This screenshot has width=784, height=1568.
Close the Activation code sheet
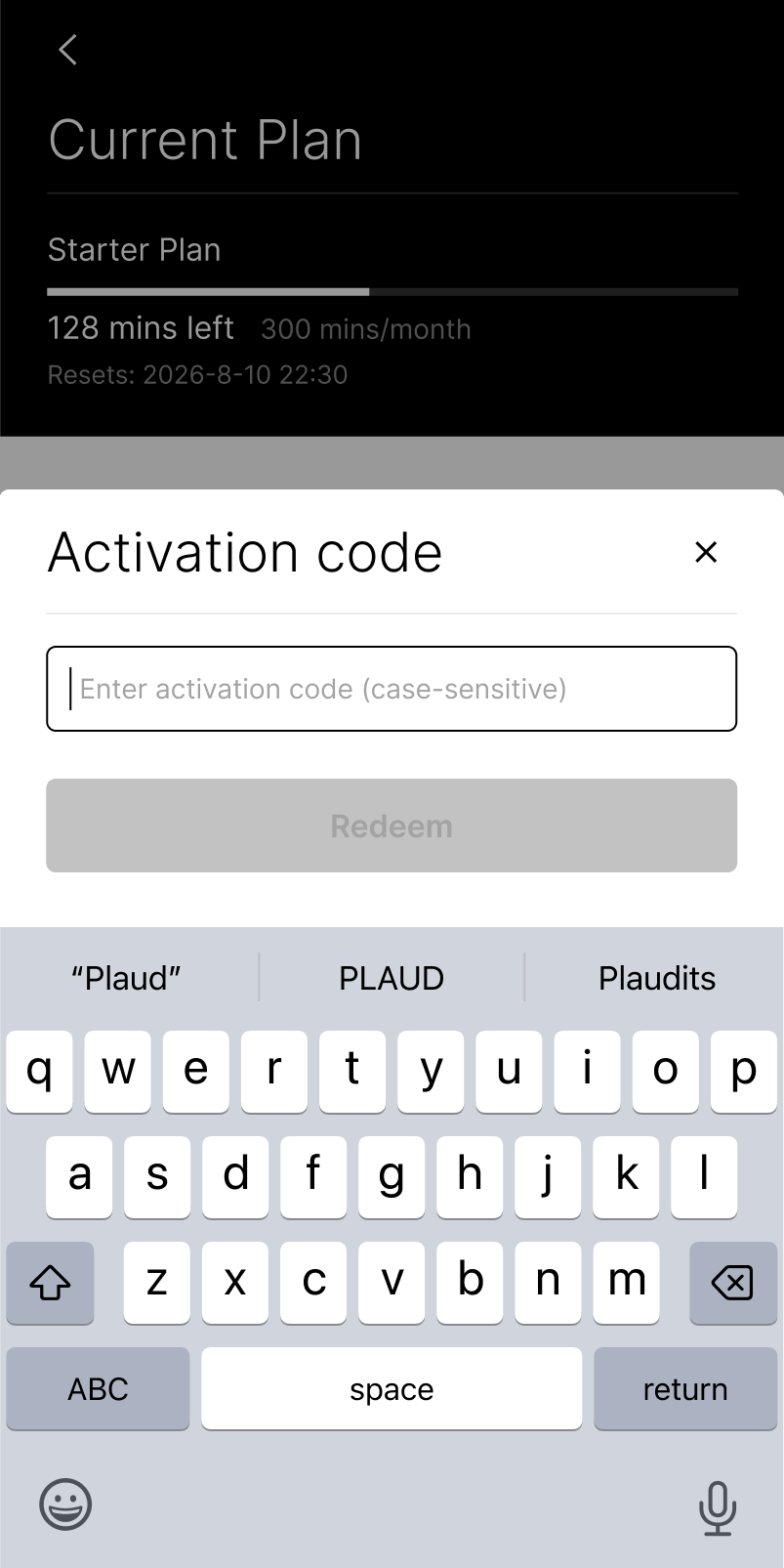pyautogui.click(x=705, y=552)
